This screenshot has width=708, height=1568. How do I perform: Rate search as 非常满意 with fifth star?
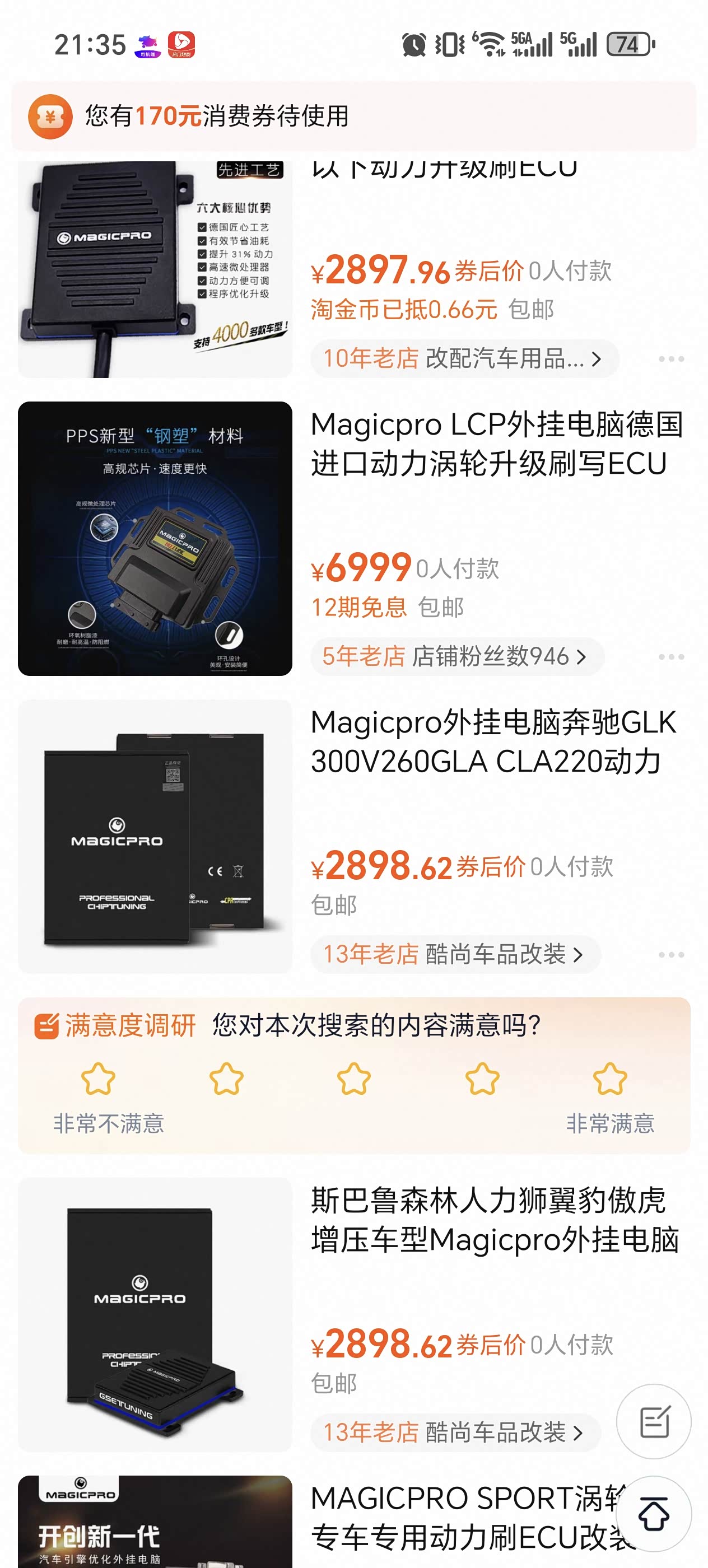point(610,1079)
